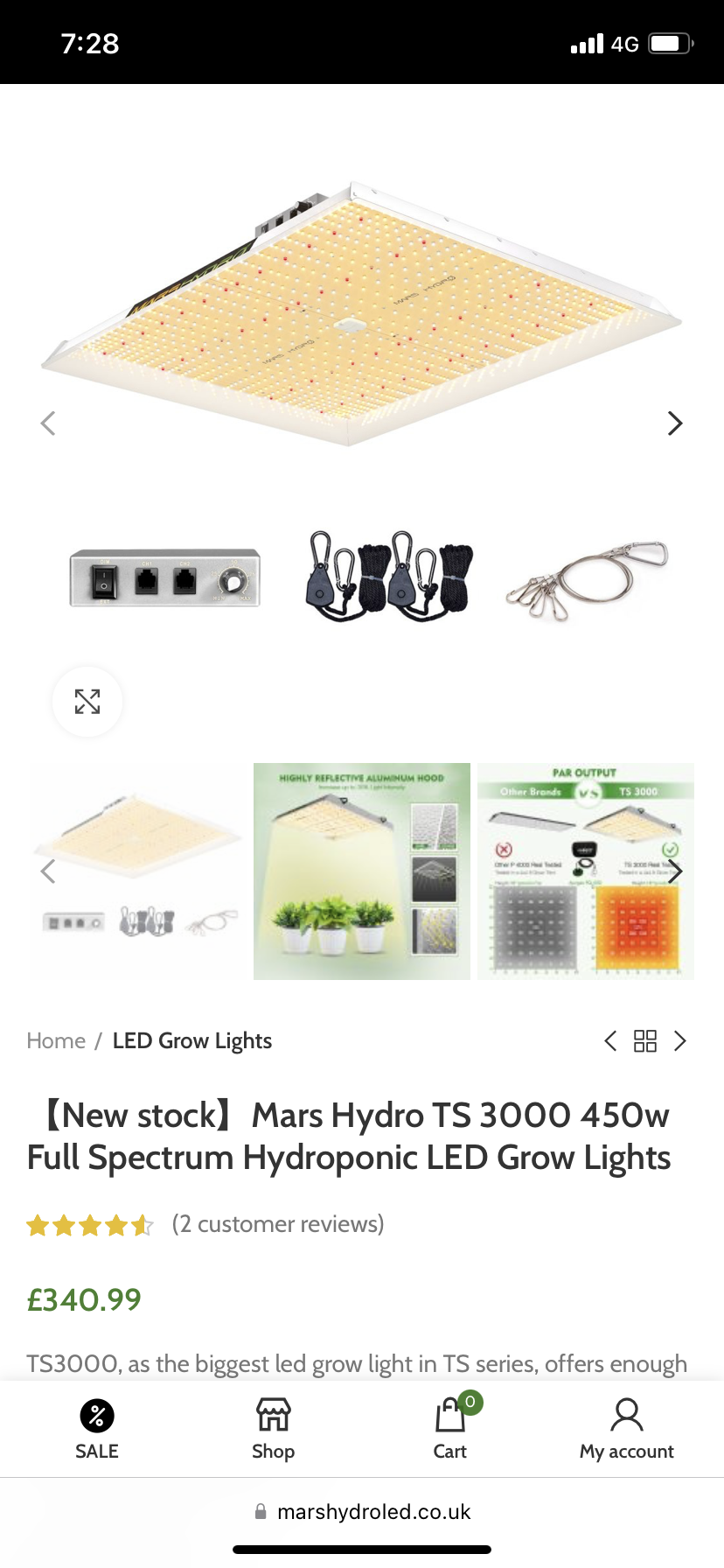Expand product image to fullscreen
724x1568 pixels.
coord(87,701)
